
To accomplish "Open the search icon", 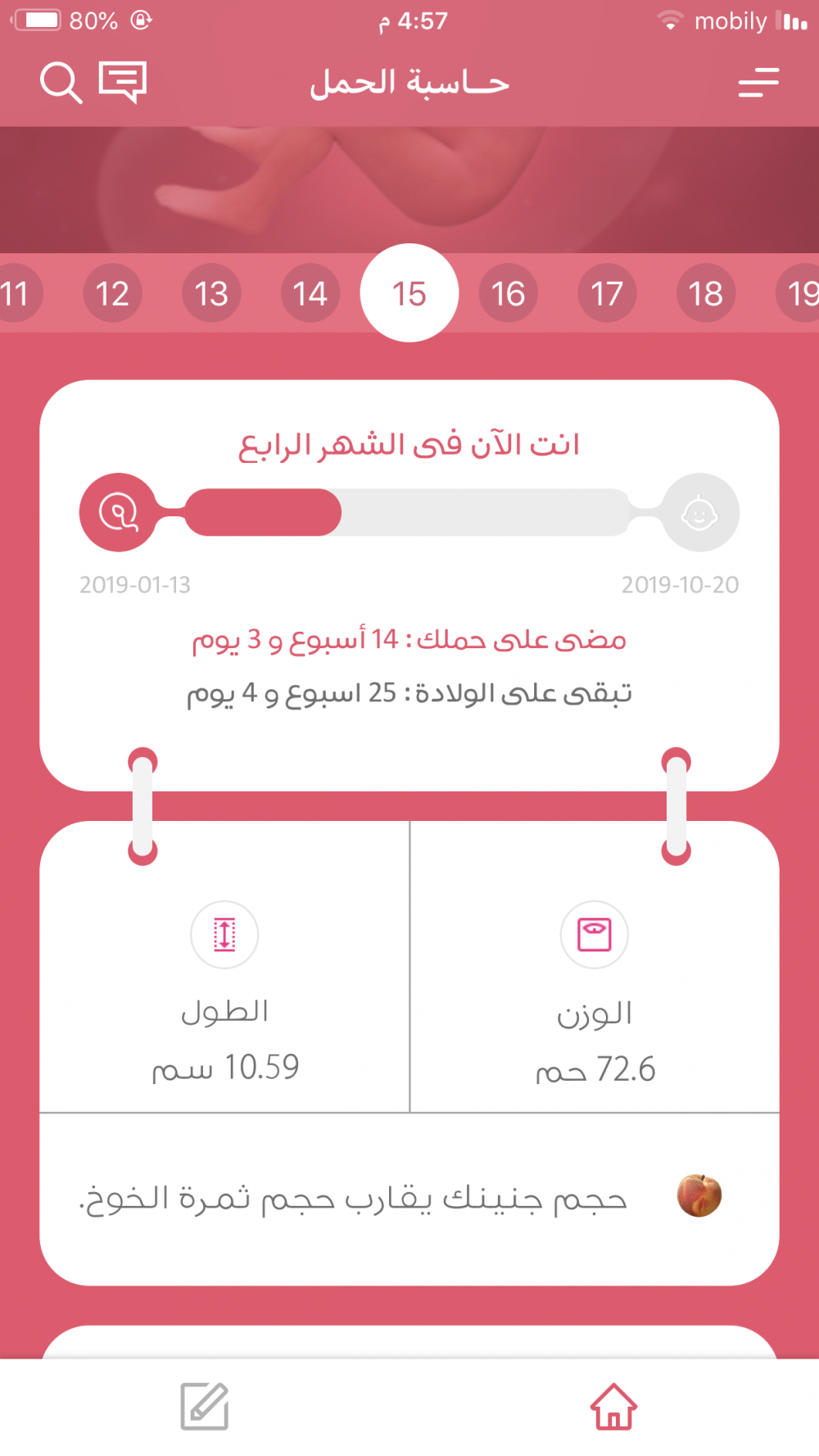I will click(x=61, y=83).
